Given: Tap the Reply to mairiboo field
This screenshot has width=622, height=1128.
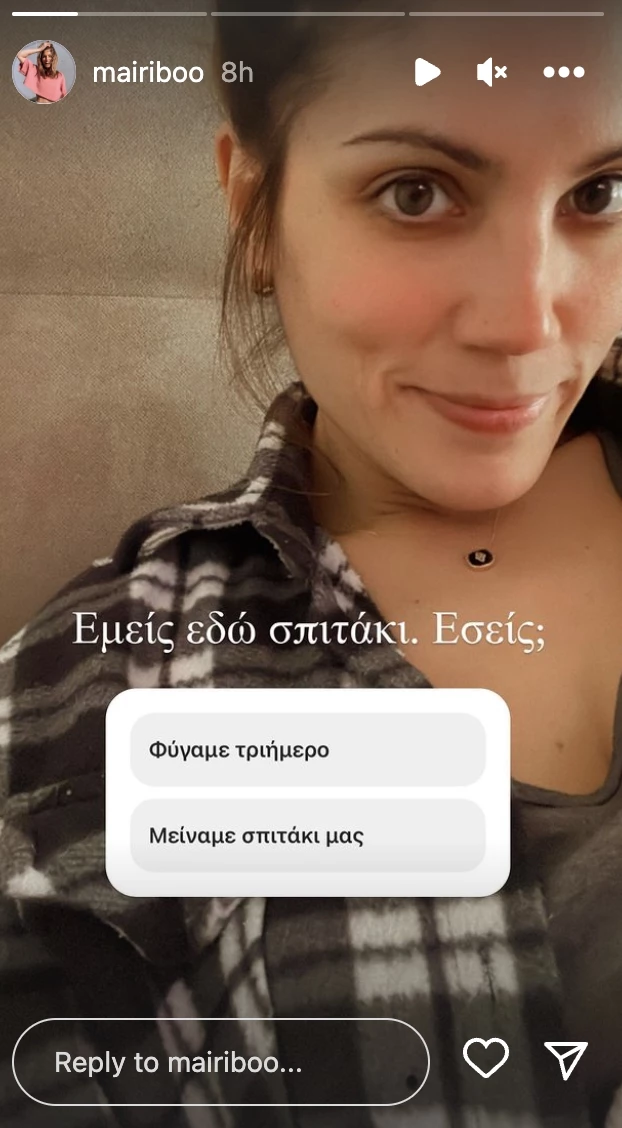Looking at the screenshot, I should tap(220, 1062).
